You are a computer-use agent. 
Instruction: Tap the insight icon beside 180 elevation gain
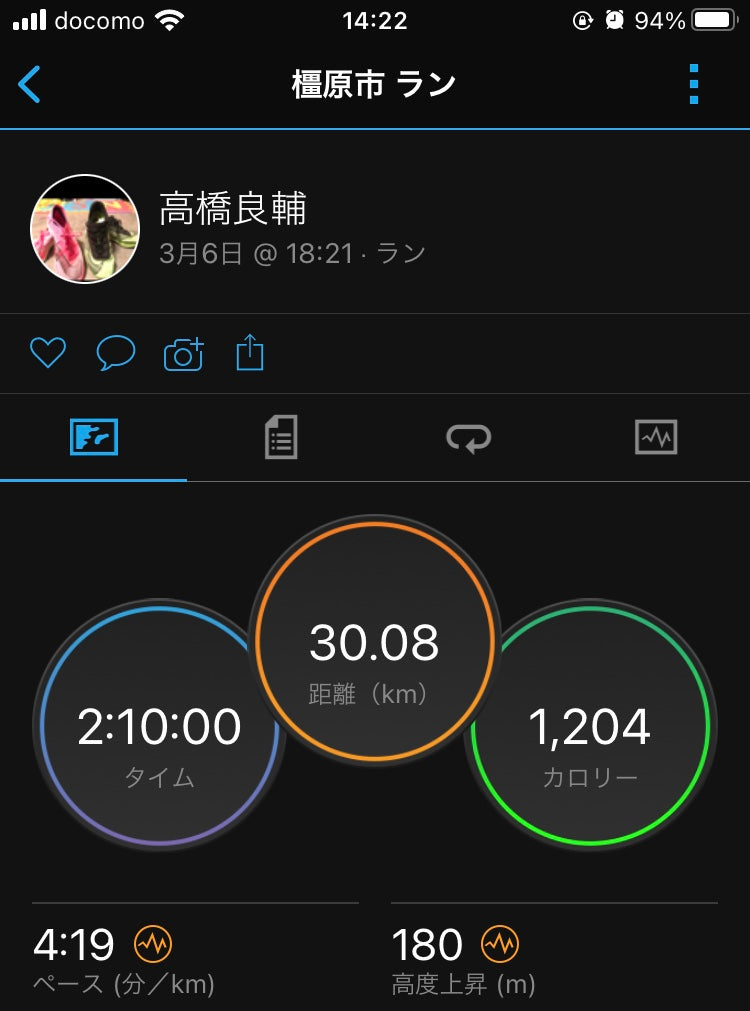click(x=500, y=943)
